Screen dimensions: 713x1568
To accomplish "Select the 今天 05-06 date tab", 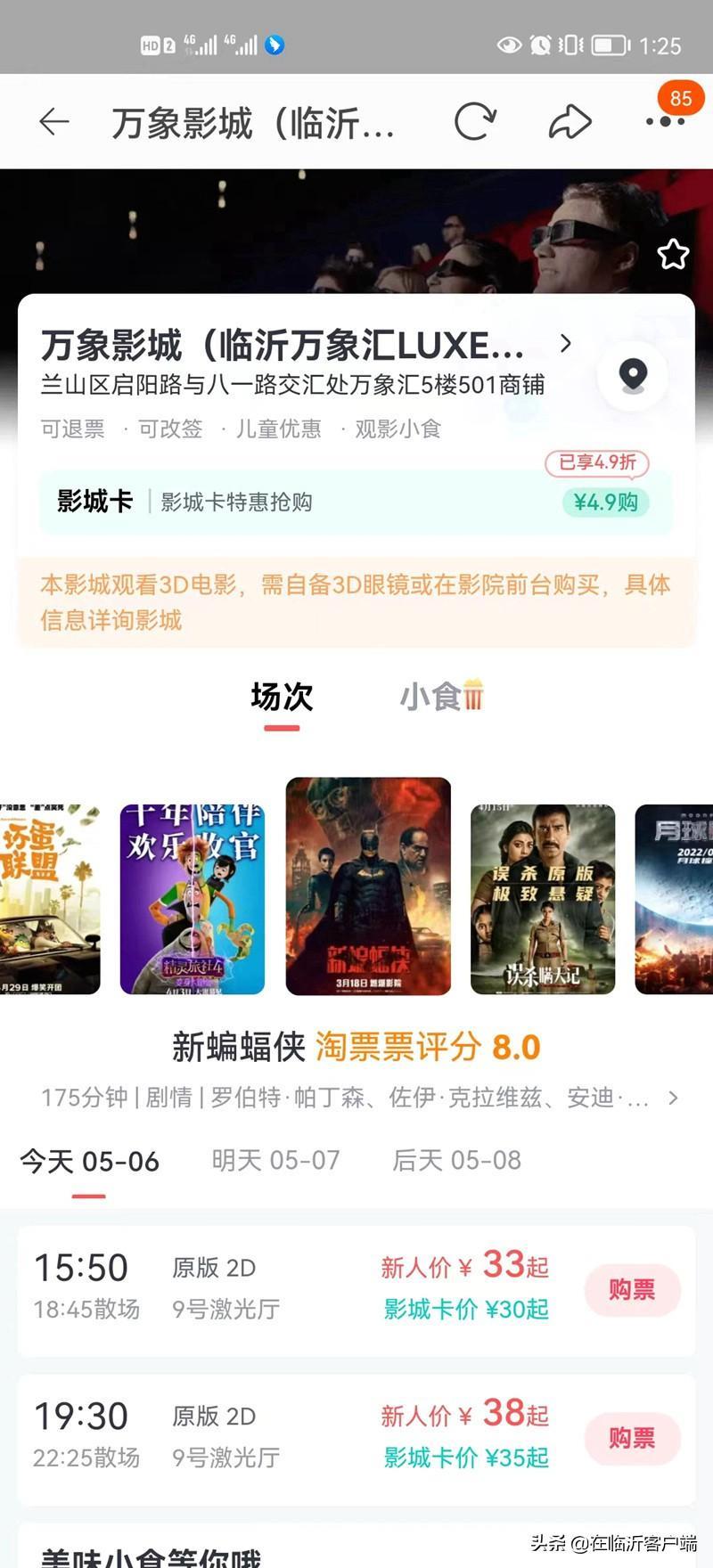I will (89, 1162).
